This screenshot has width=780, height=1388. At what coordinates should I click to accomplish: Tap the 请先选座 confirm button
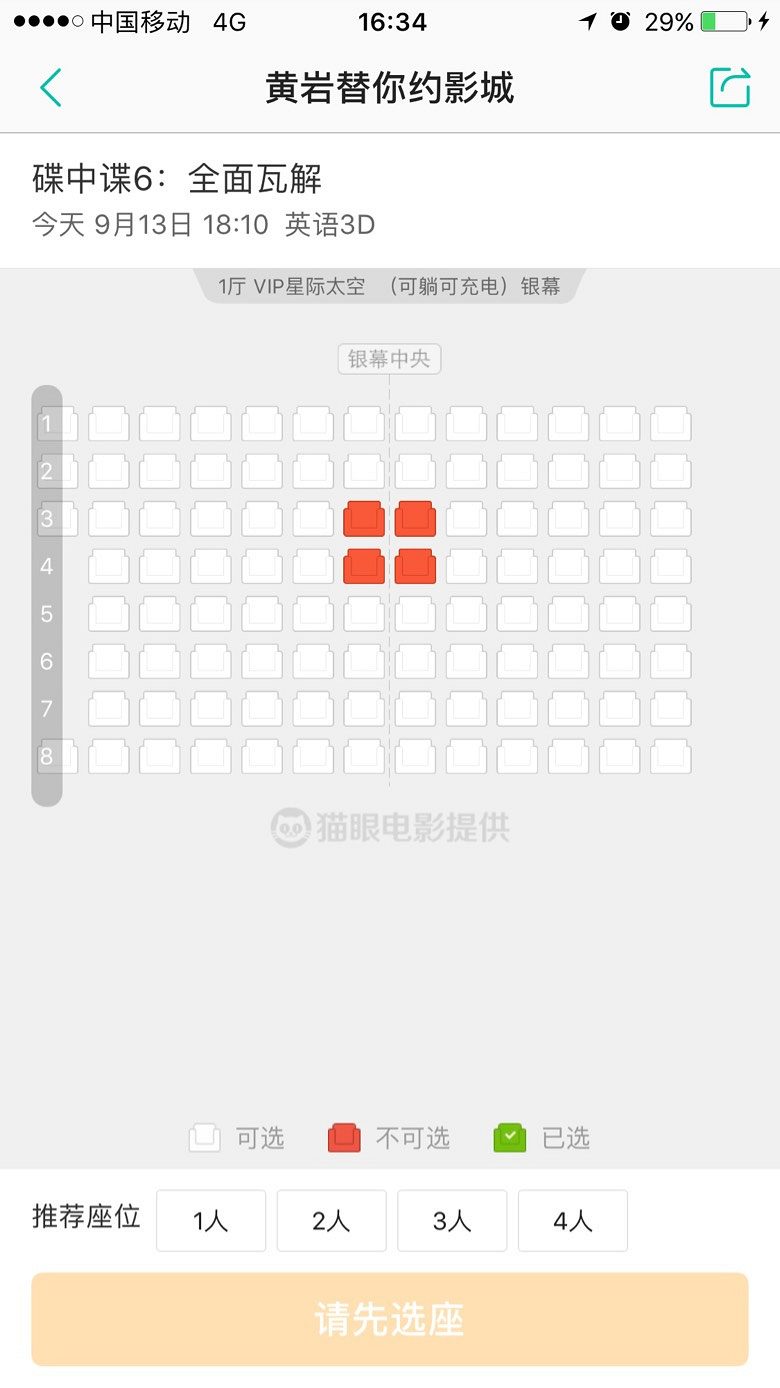(x=390, y=1319)
